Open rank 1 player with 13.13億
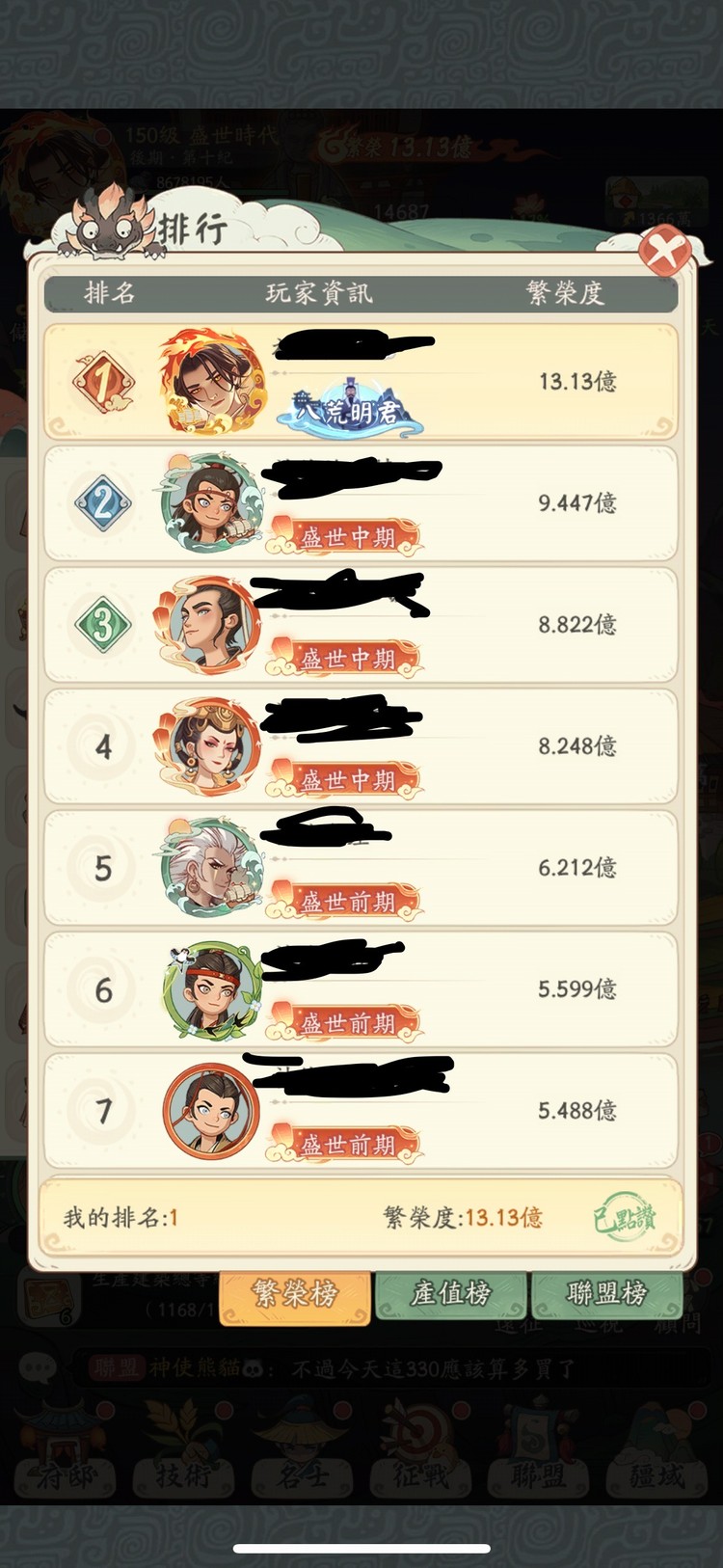This screenshot has width=723, height=1568. tap(361, 382)
